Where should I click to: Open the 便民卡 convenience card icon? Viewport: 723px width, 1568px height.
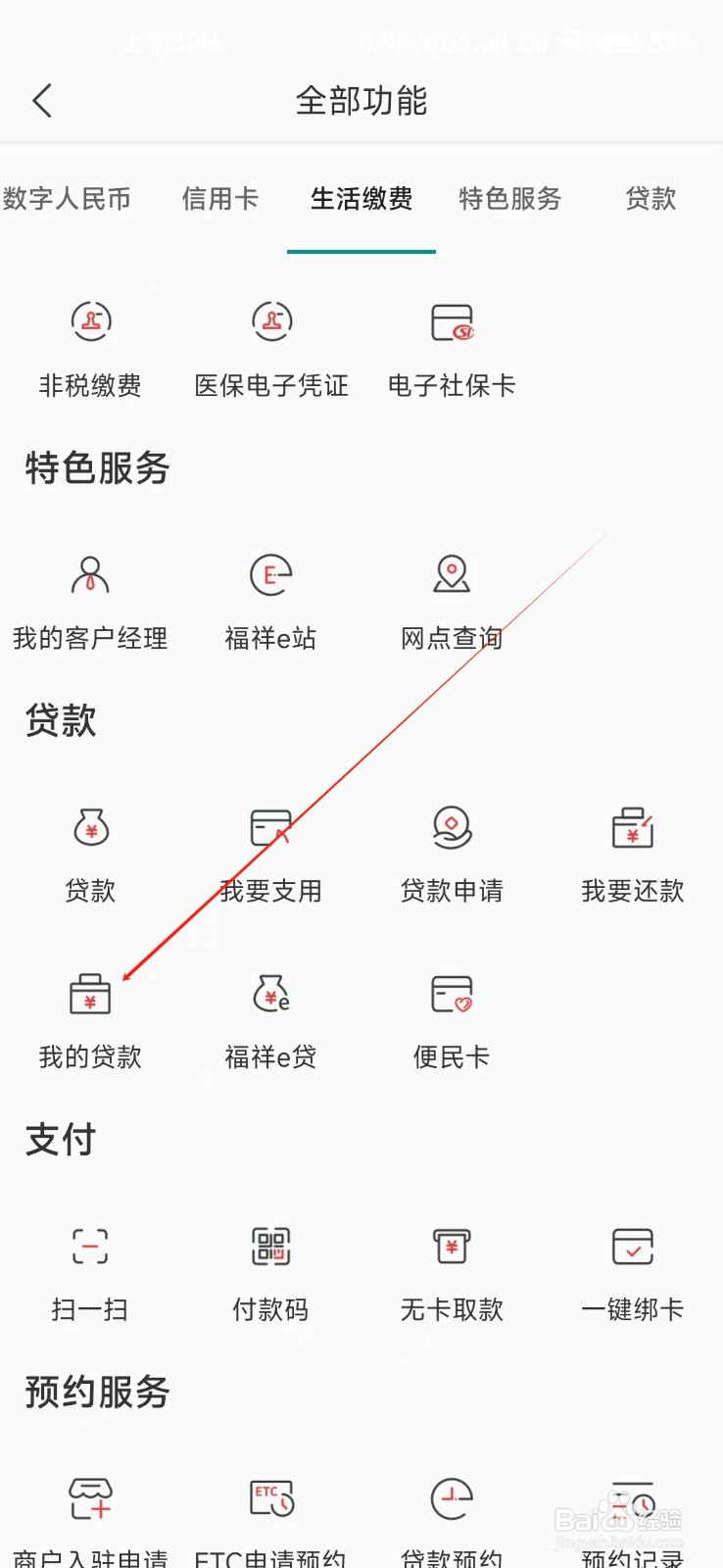pos(451,995)
